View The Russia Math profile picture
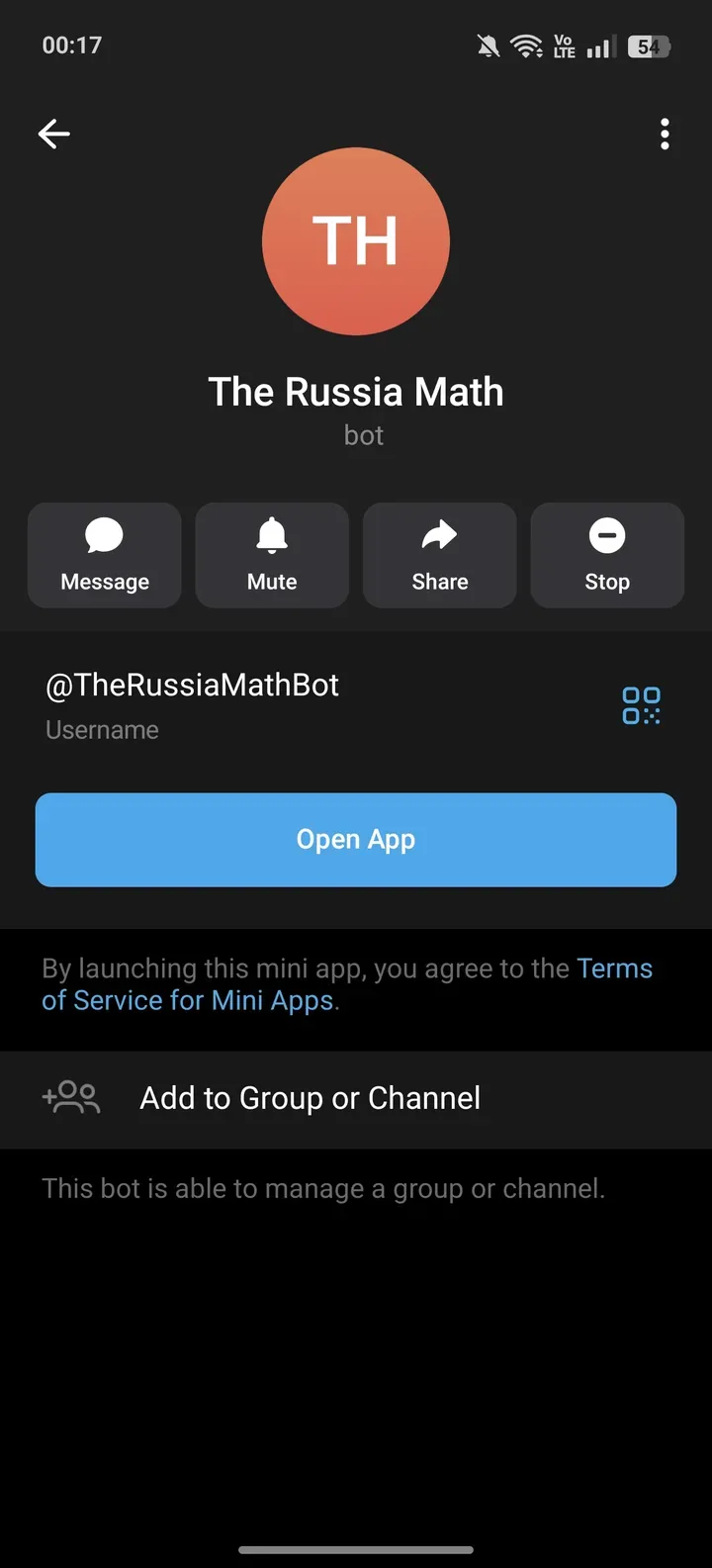The height and width of the screenshot is (1568, 712). [x=356, y=241]
